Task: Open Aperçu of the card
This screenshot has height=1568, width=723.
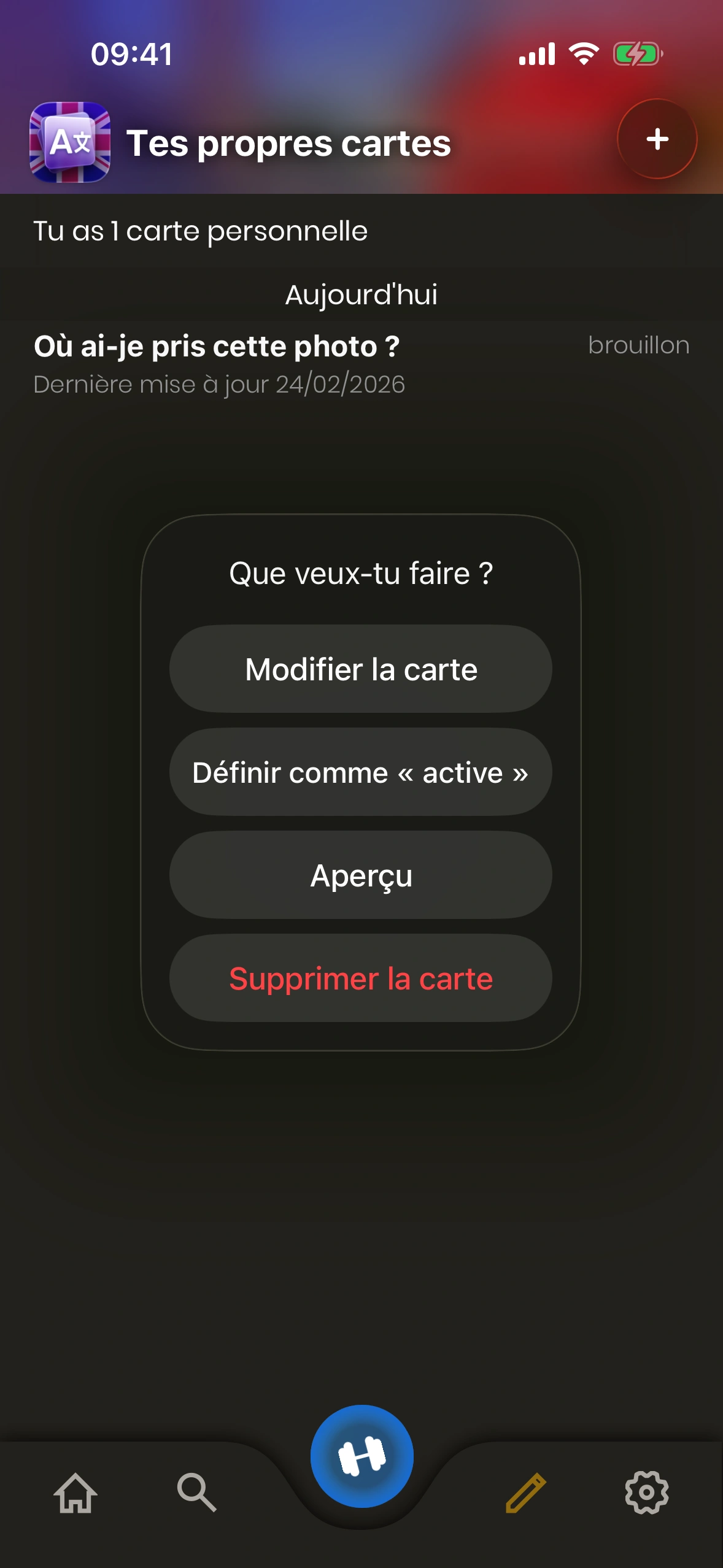Action: (361, 875)
